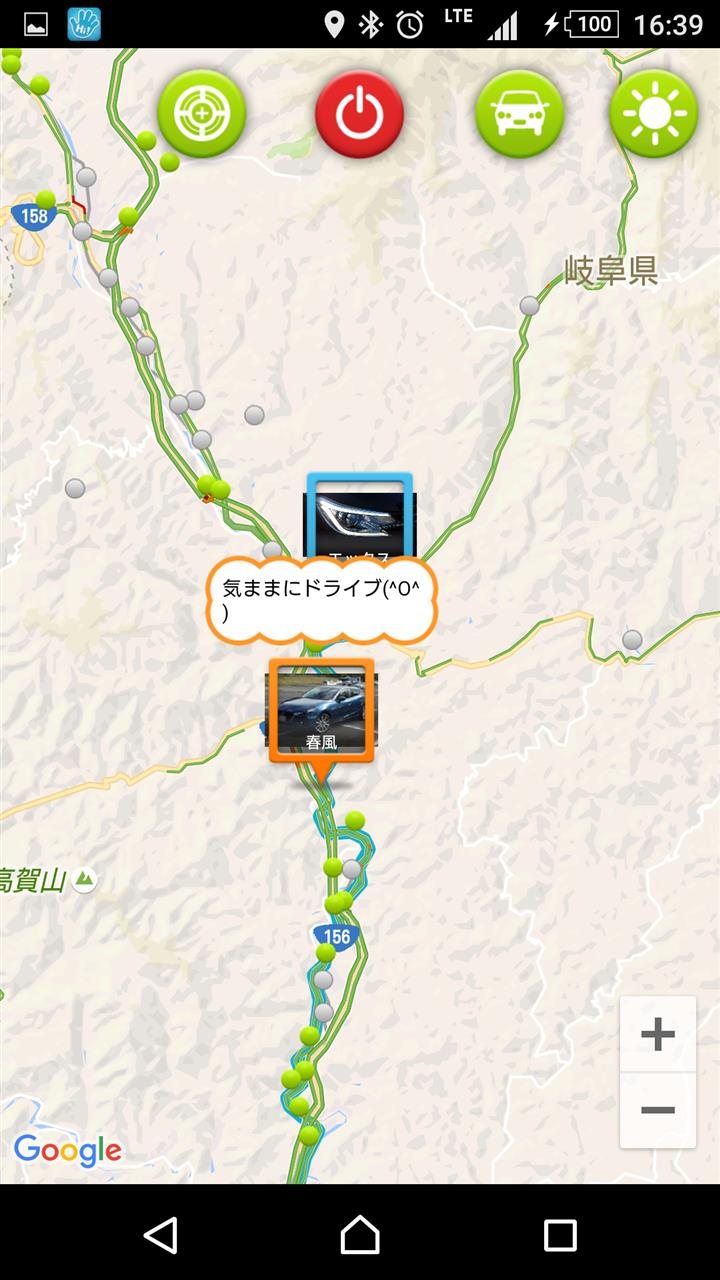Open the blue-framed headlight car marker
720x1280 pixels.
tap(360, 515)
